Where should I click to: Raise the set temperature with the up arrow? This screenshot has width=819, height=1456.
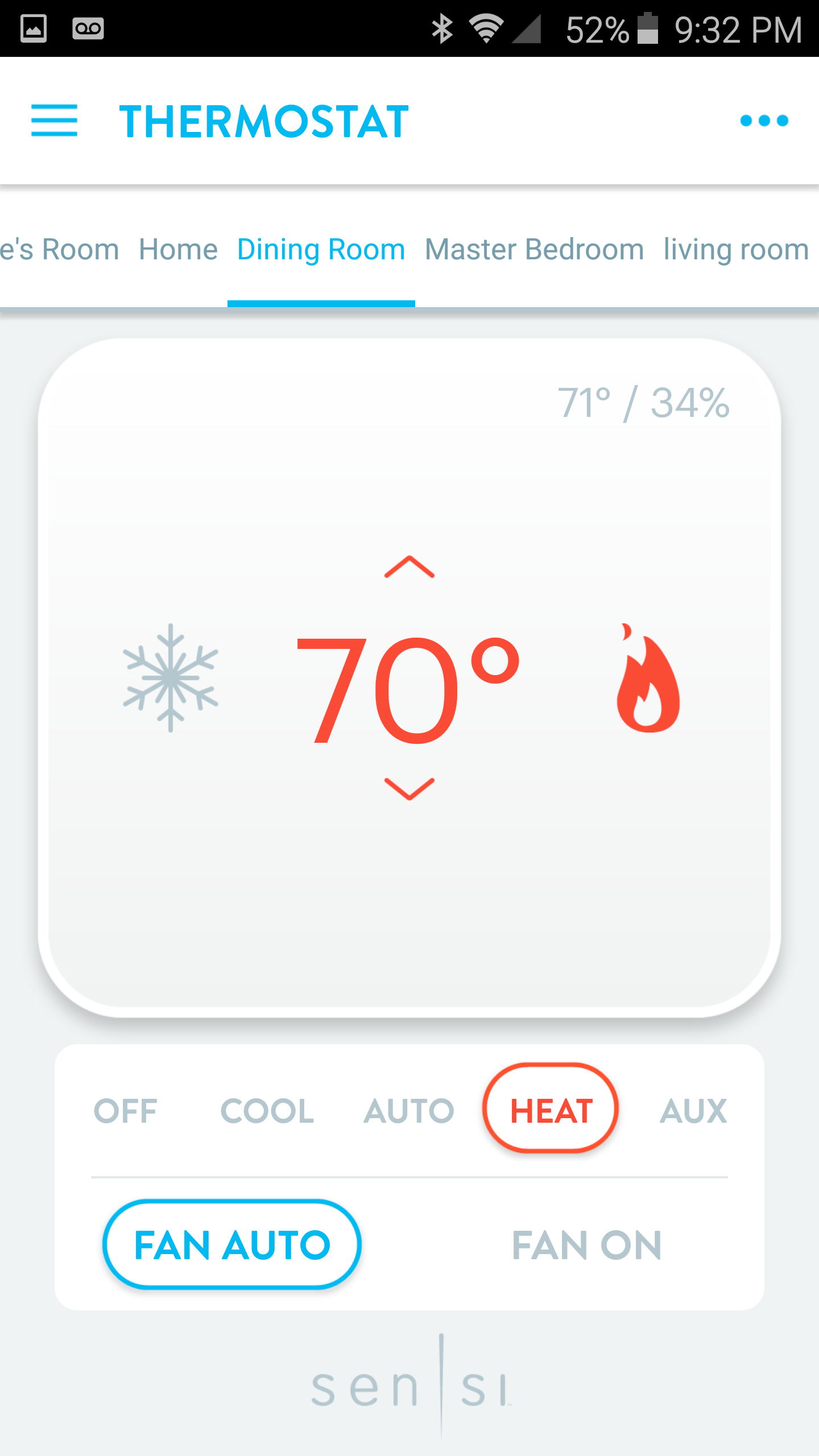pyautogui.click(x=409, y=566)
